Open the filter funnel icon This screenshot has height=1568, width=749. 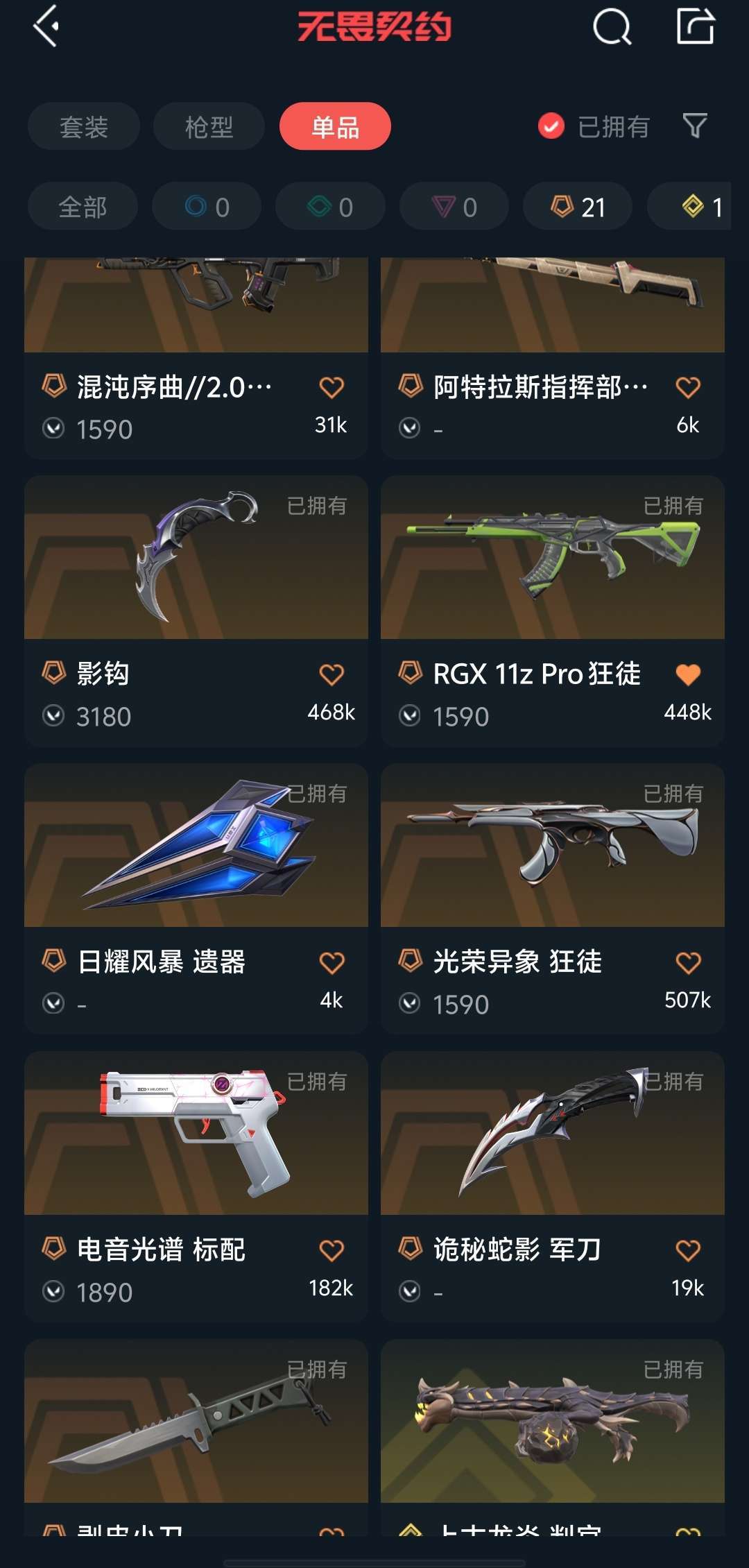694,126
